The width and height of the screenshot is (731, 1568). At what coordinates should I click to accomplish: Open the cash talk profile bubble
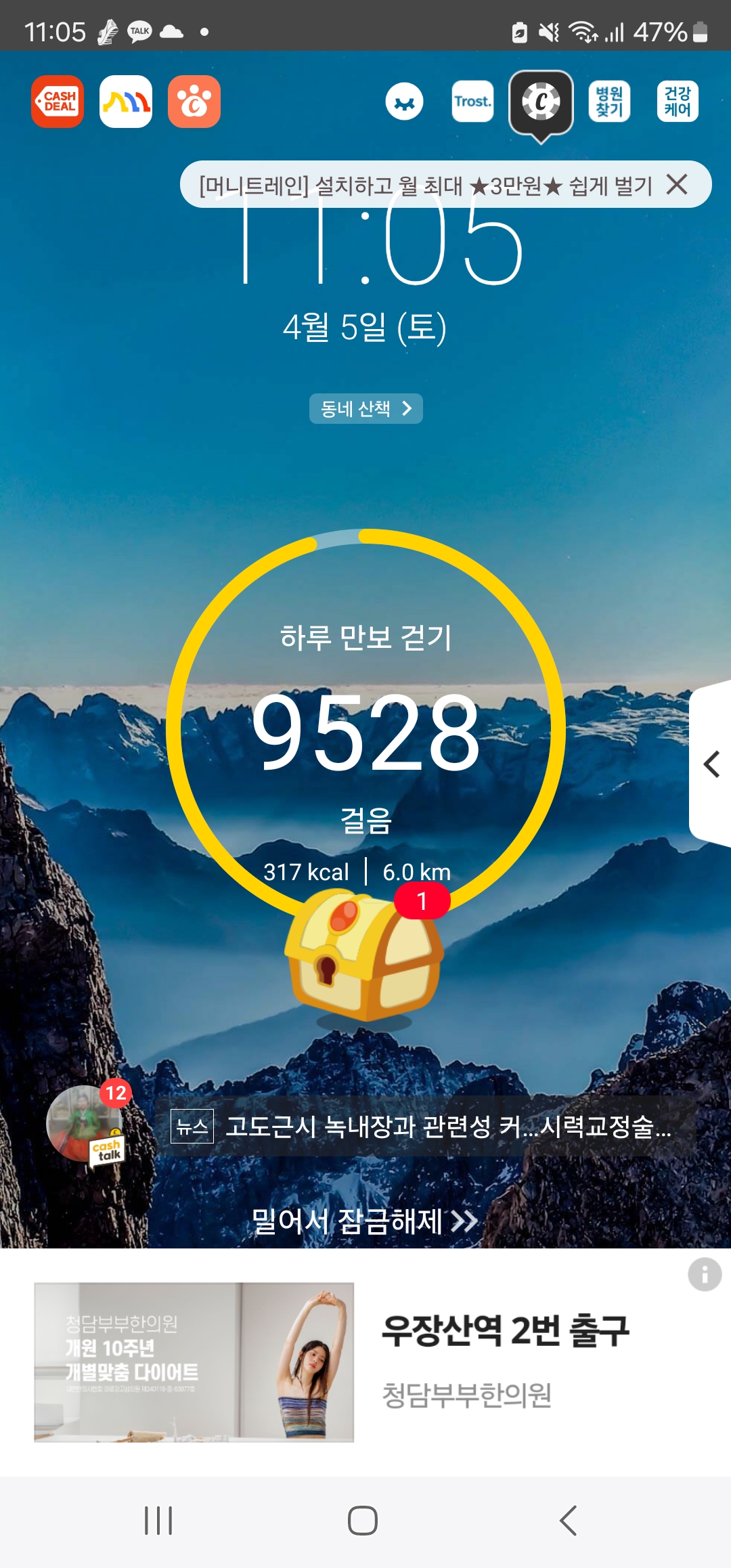[x=85, y=1124]
